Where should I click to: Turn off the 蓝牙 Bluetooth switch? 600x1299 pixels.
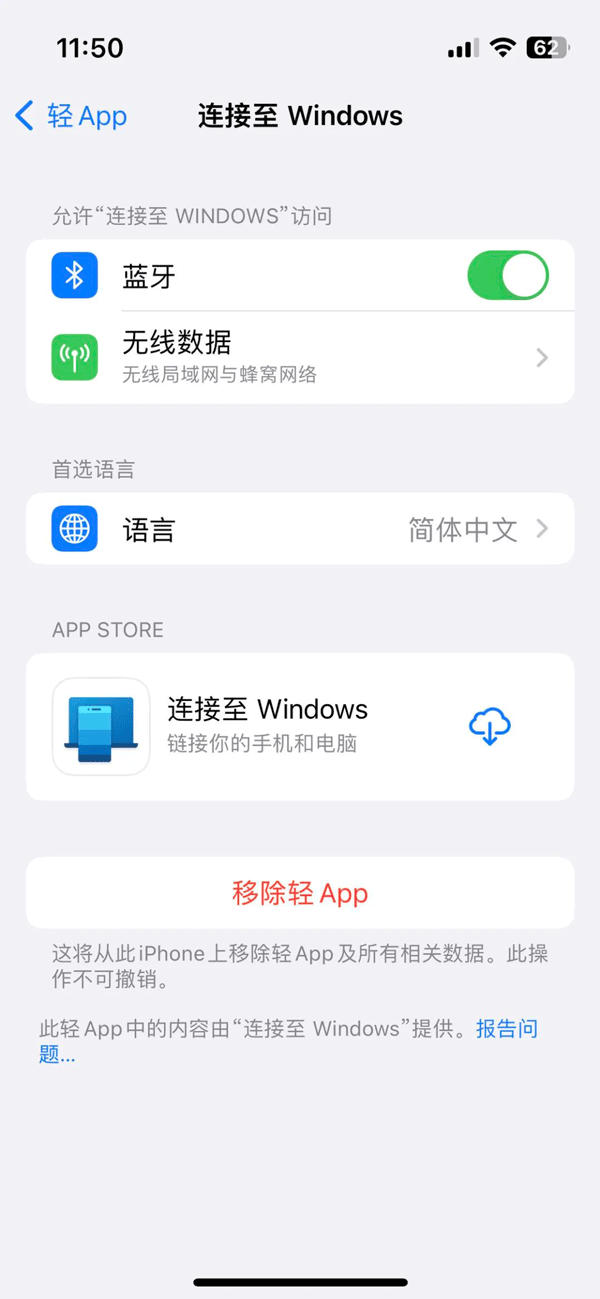(507, 276)
